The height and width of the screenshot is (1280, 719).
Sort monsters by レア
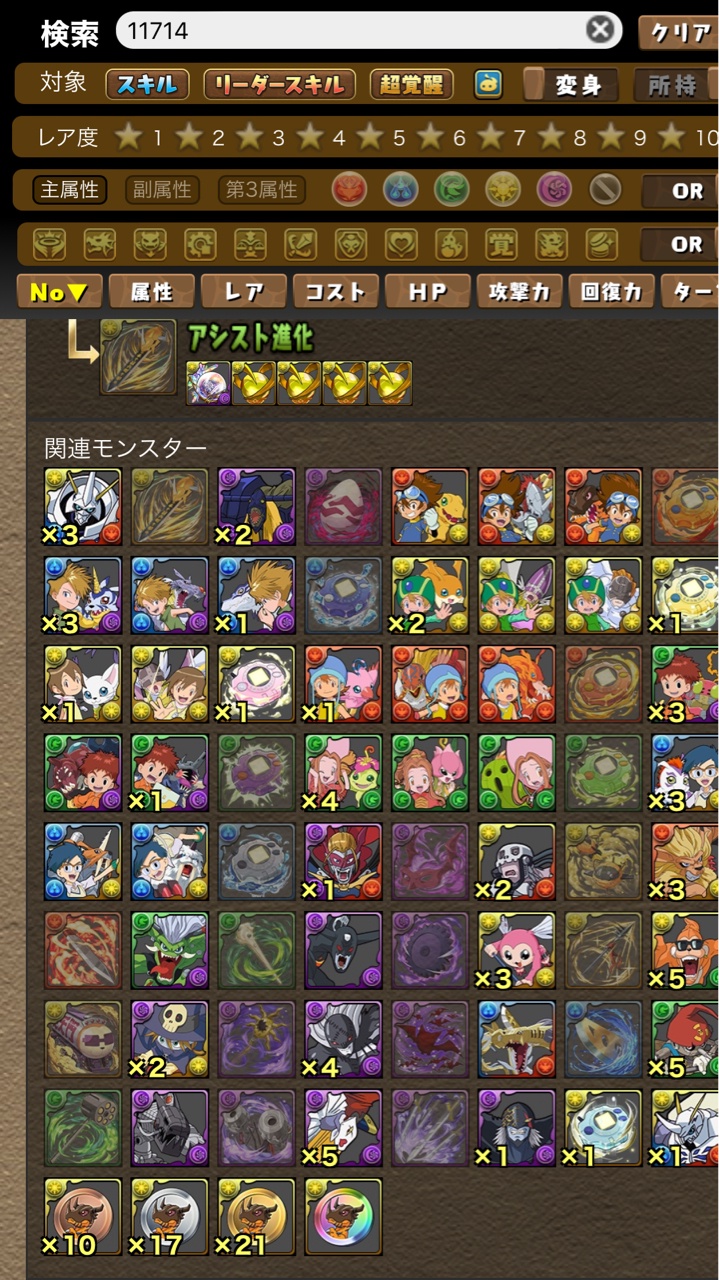pyautogui.click(x=244, y=292)
